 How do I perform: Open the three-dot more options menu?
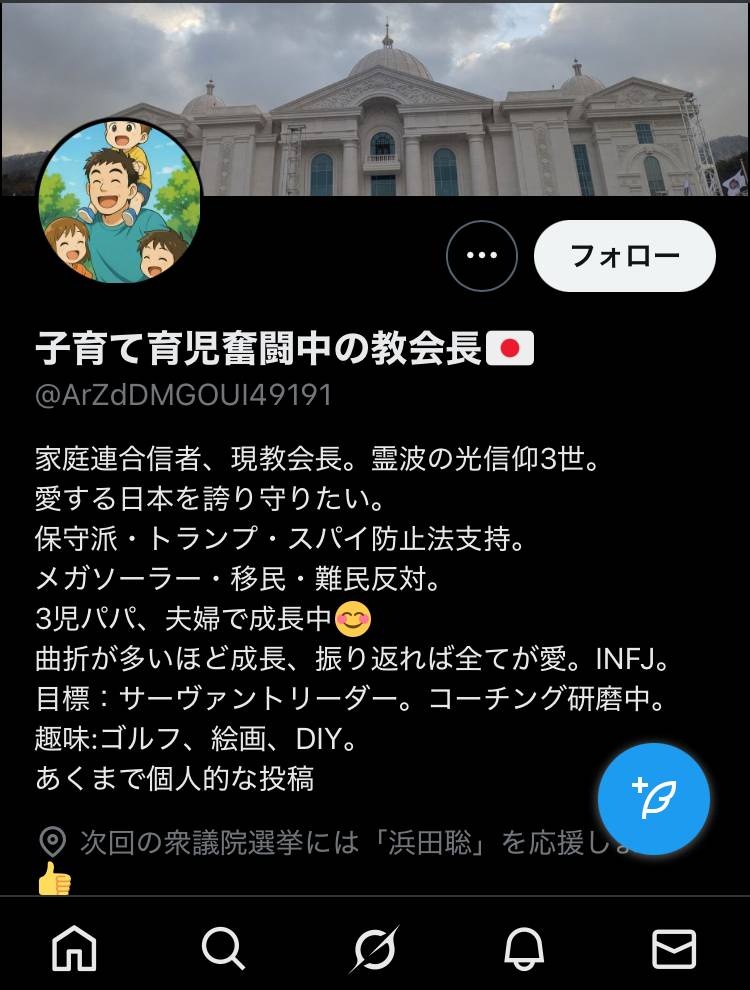(482, 256)
